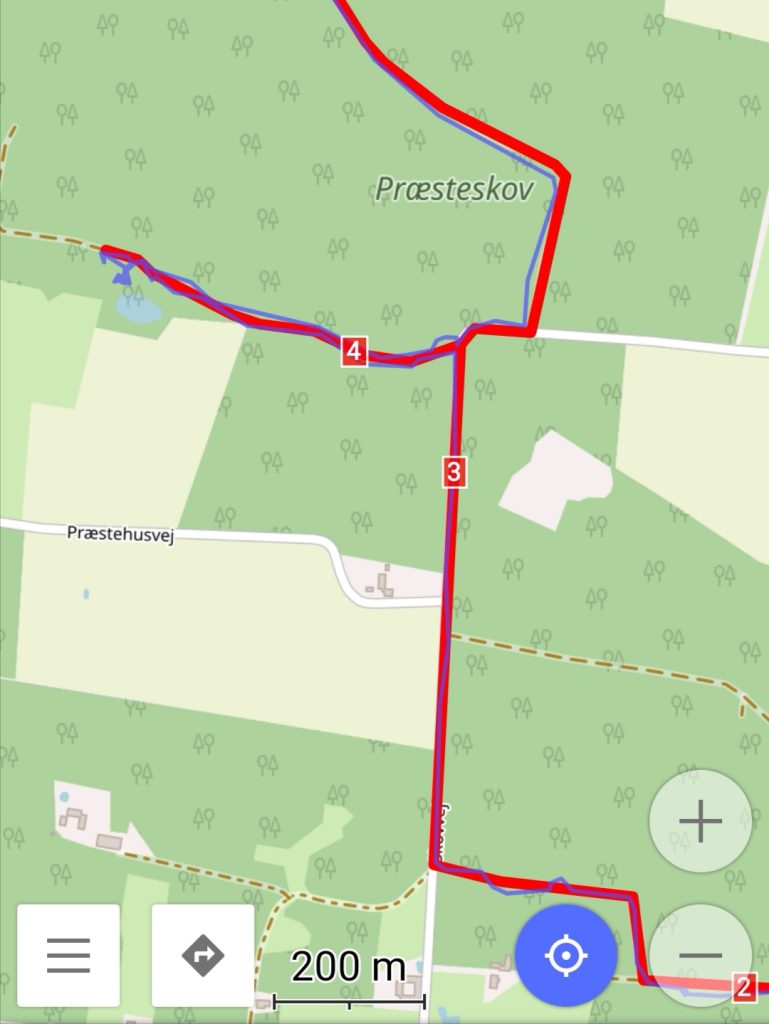
Task: Zoom out of the map
Action: point(700,955)
